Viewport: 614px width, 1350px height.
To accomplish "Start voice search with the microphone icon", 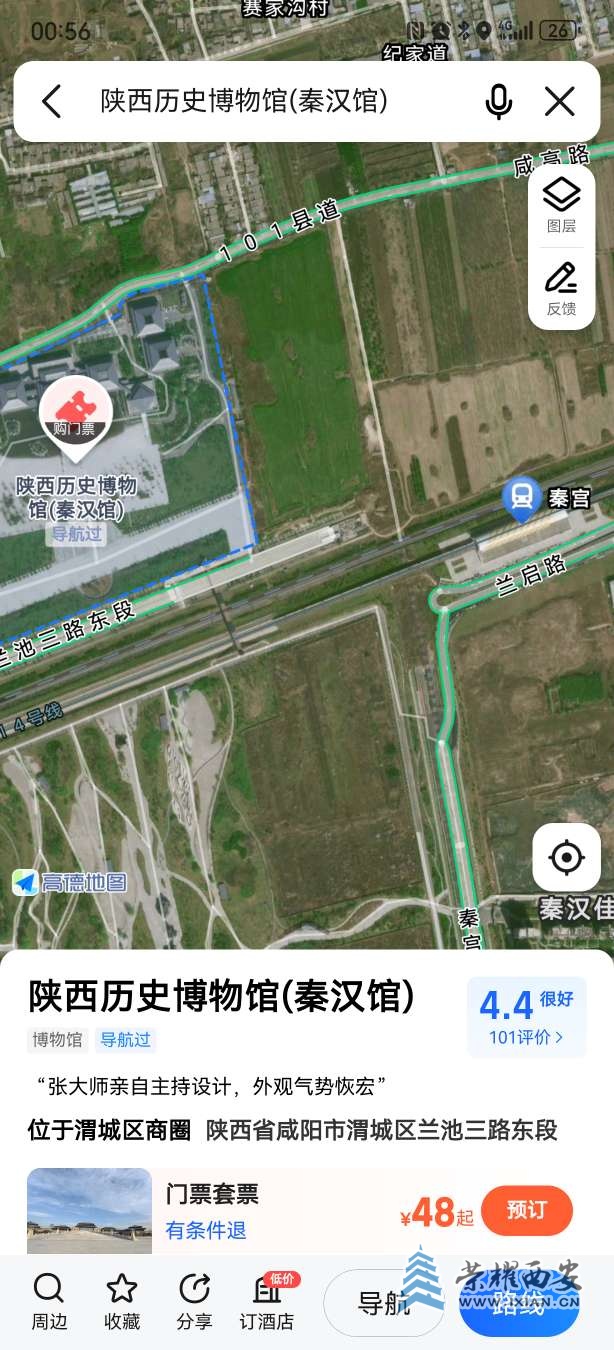I will (x=498, y=101).
